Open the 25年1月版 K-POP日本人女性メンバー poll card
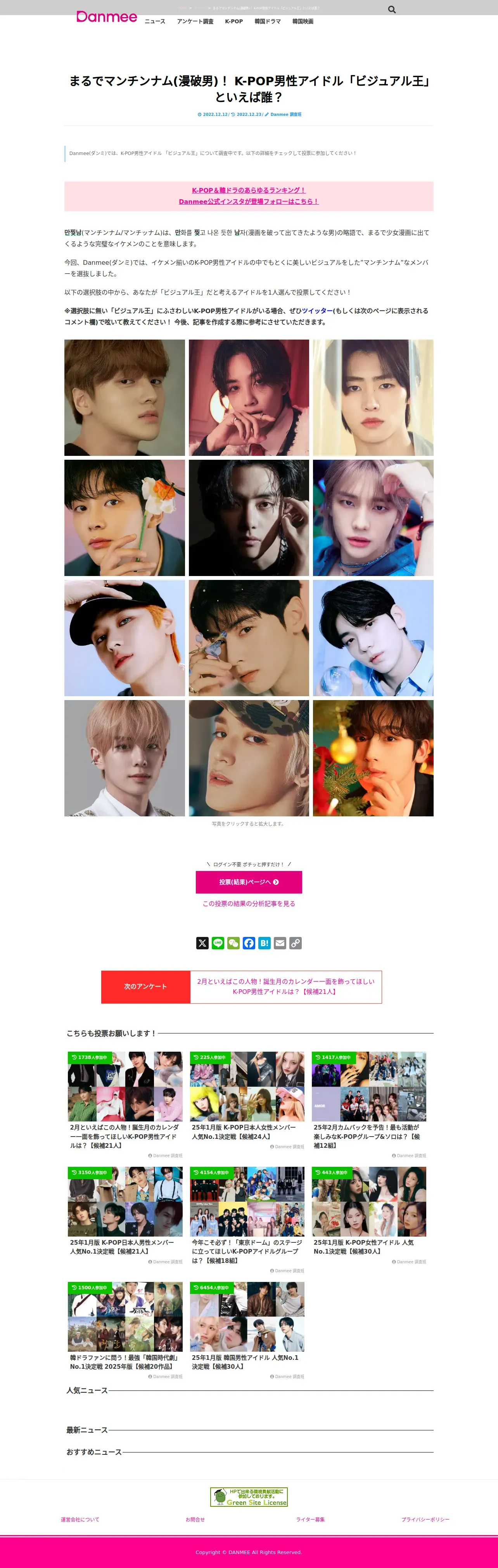Image resolution: width=498 pixels, height=1568 pixels. pos(247,1101)
